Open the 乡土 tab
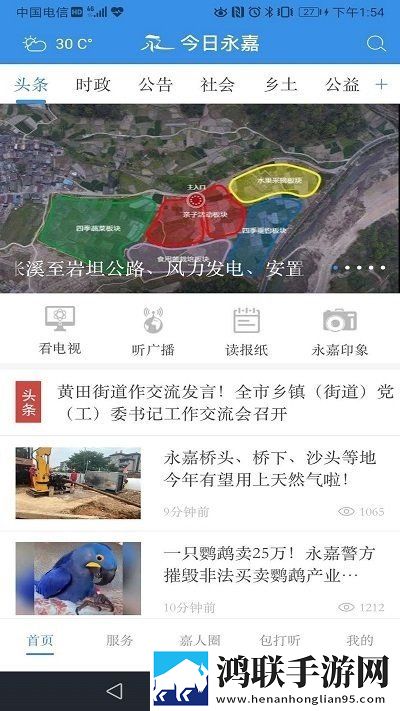The width and height of the screenshot is (400, 711). click(280, 85)
